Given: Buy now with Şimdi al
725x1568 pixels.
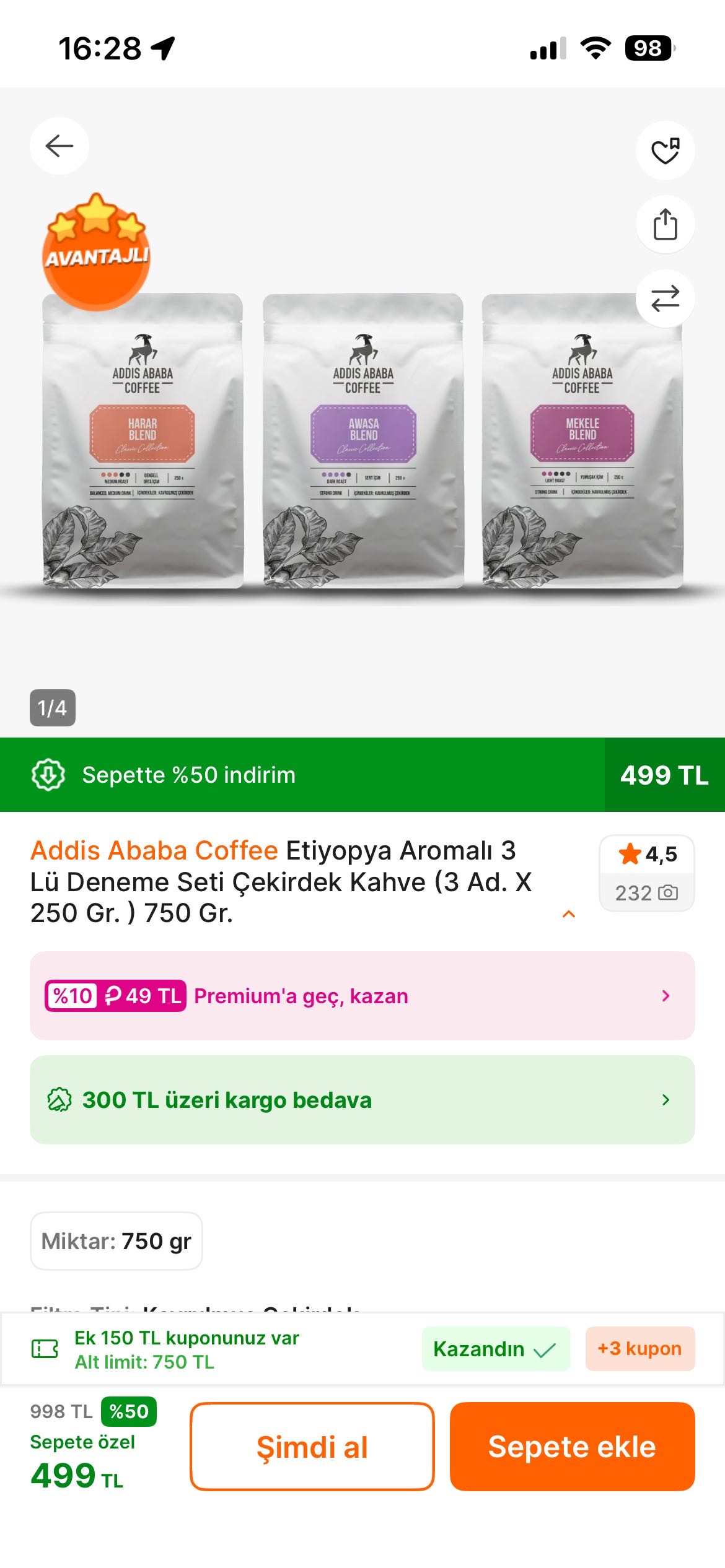Looking at the screenshot, I should 312,1447.
